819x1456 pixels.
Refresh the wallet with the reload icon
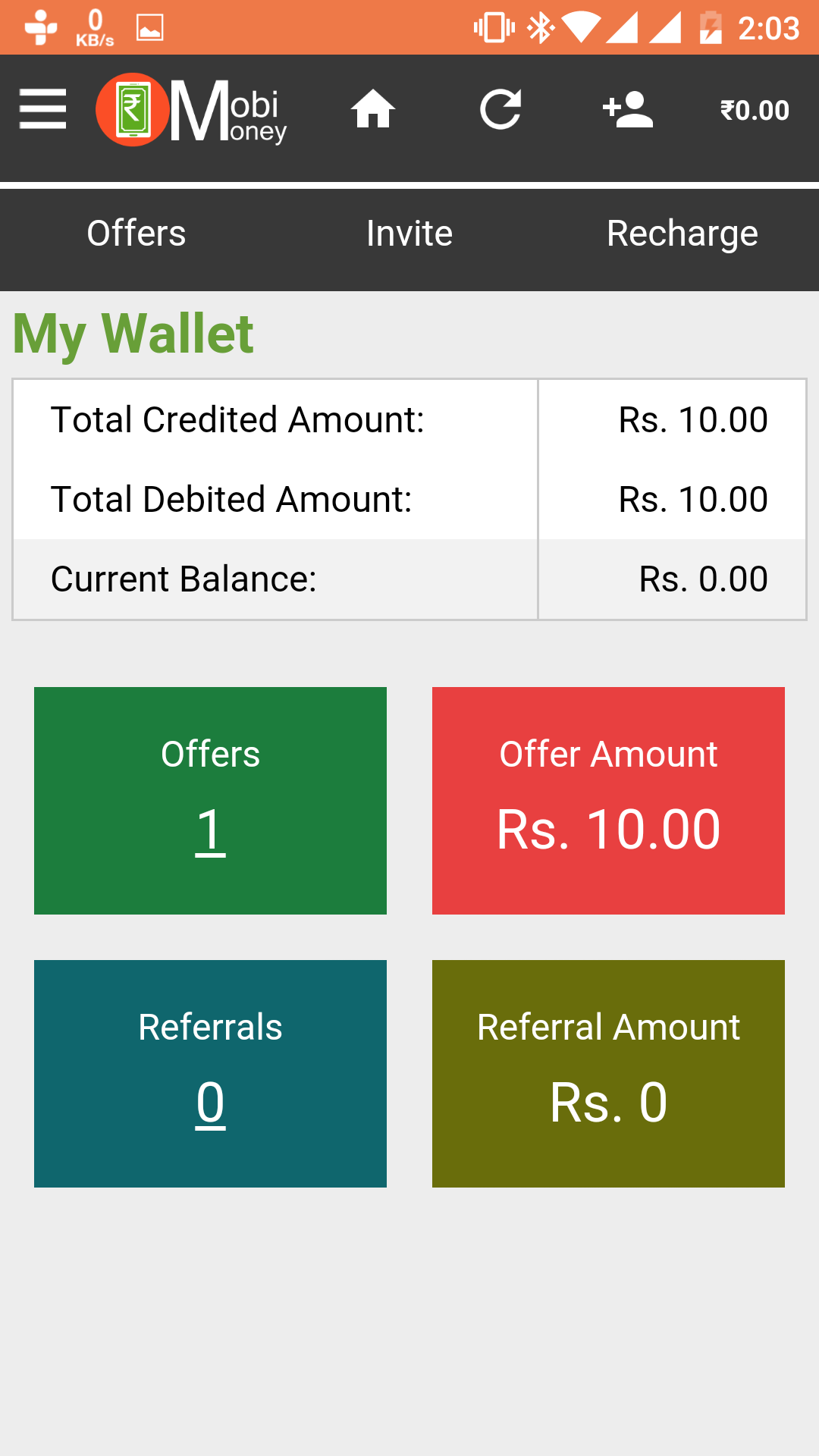(x=500, y=110)
